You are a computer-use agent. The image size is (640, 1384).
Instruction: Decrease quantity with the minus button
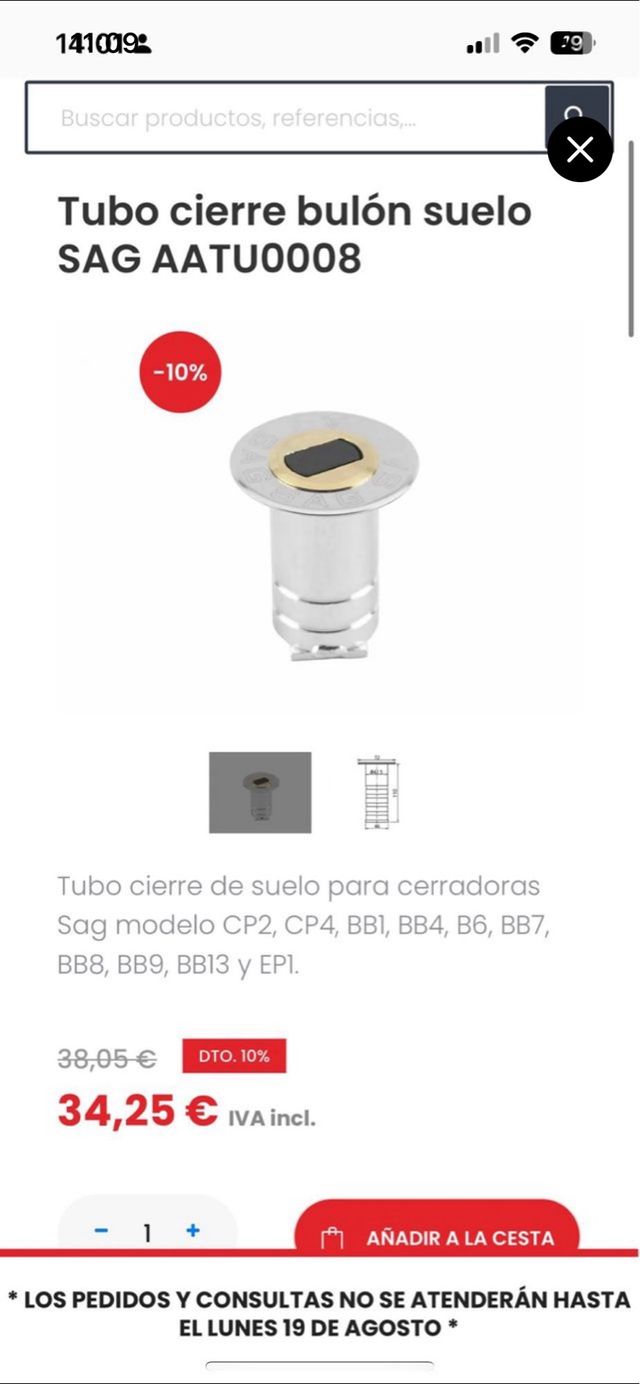[101, 1230]
